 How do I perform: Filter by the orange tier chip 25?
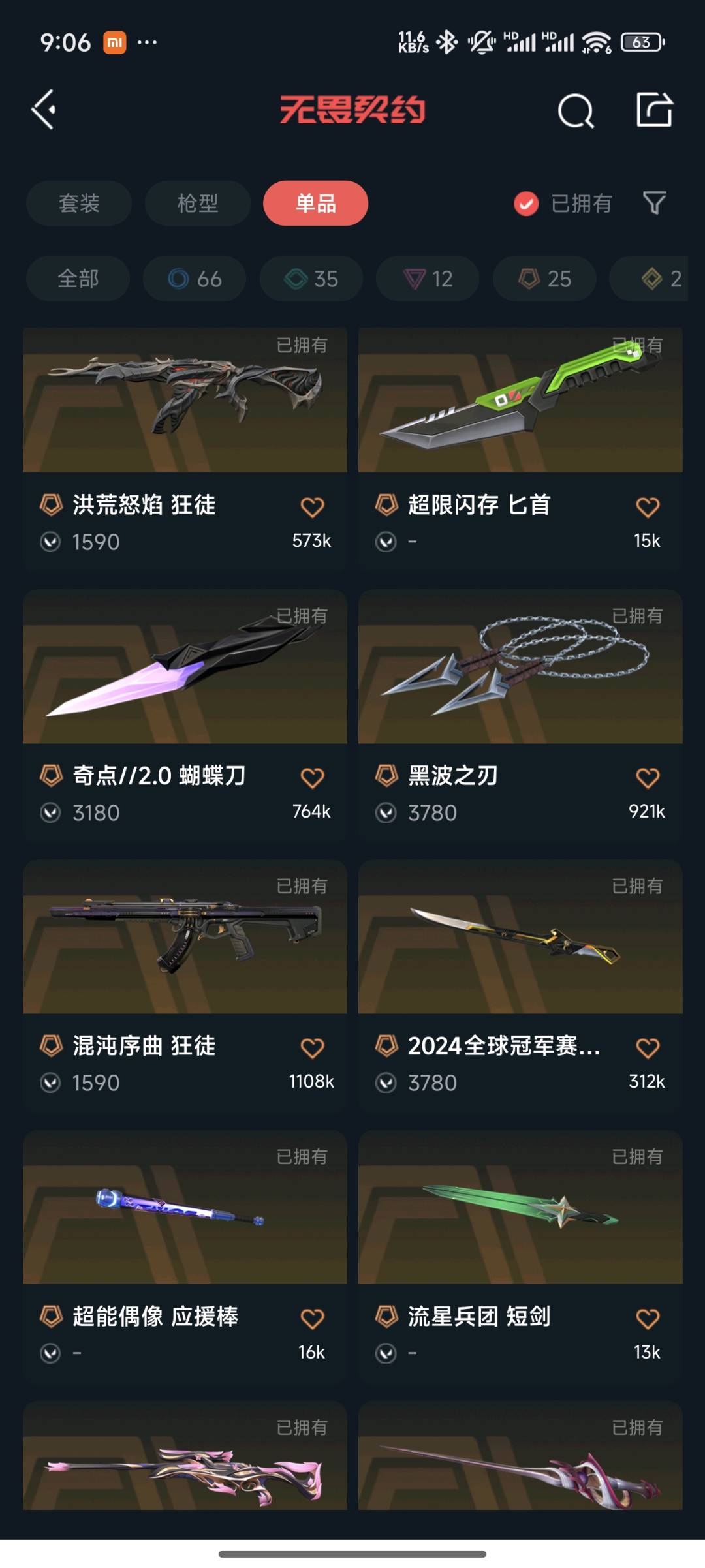[544, 279]
